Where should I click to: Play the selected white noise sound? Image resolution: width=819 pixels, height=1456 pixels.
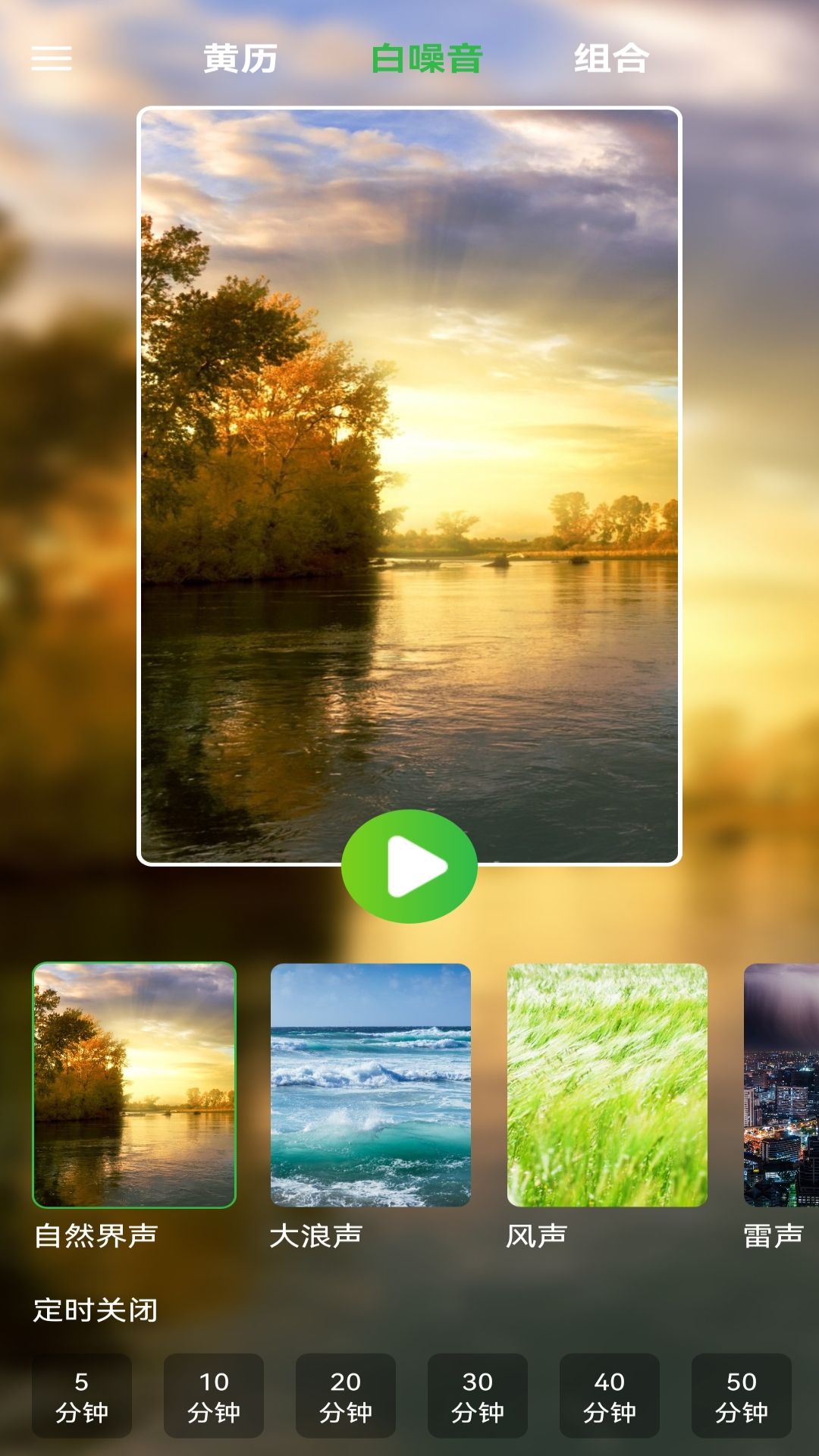coord(409,866)
